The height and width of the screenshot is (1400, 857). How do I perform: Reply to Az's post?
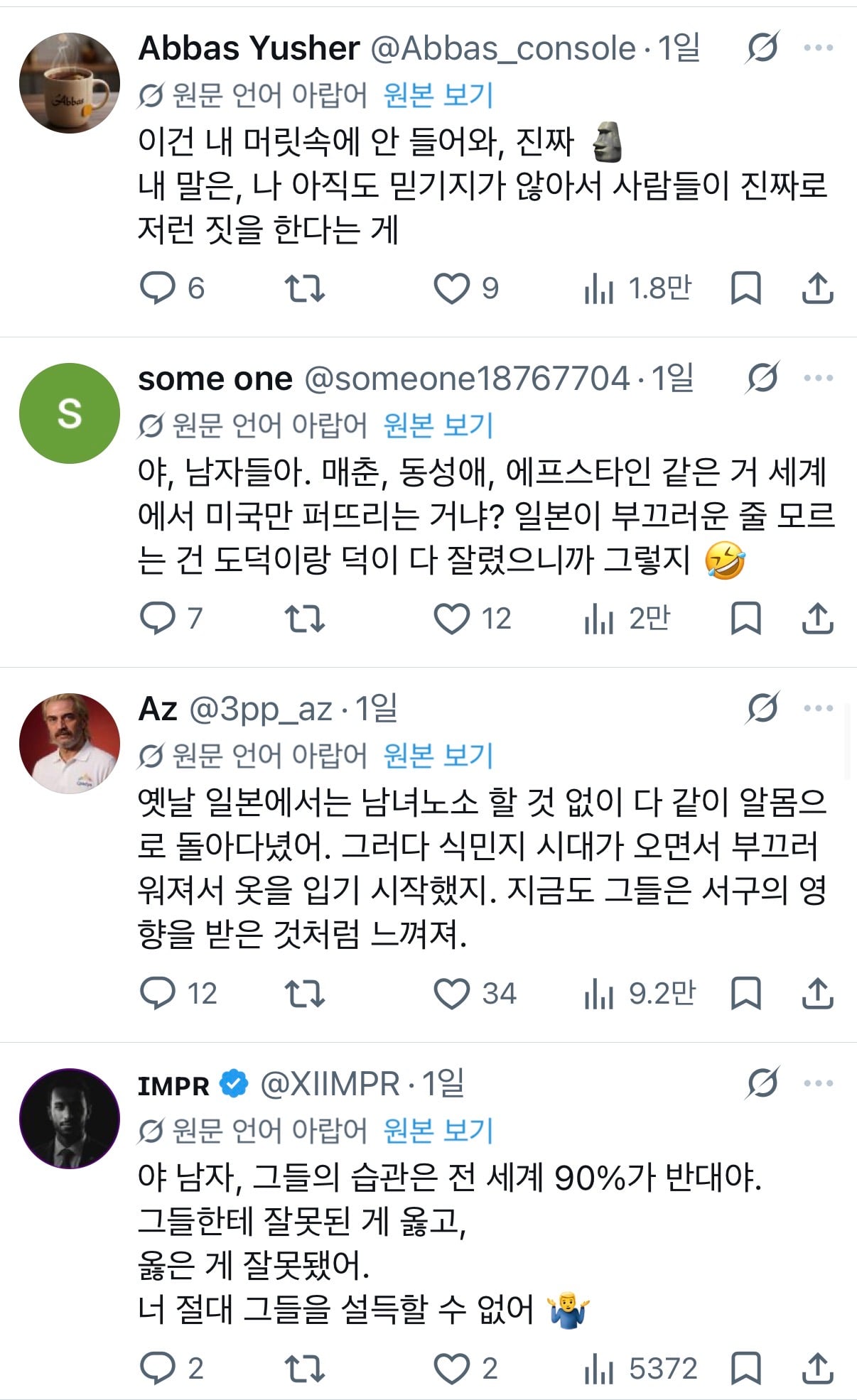tap(178, 993)
